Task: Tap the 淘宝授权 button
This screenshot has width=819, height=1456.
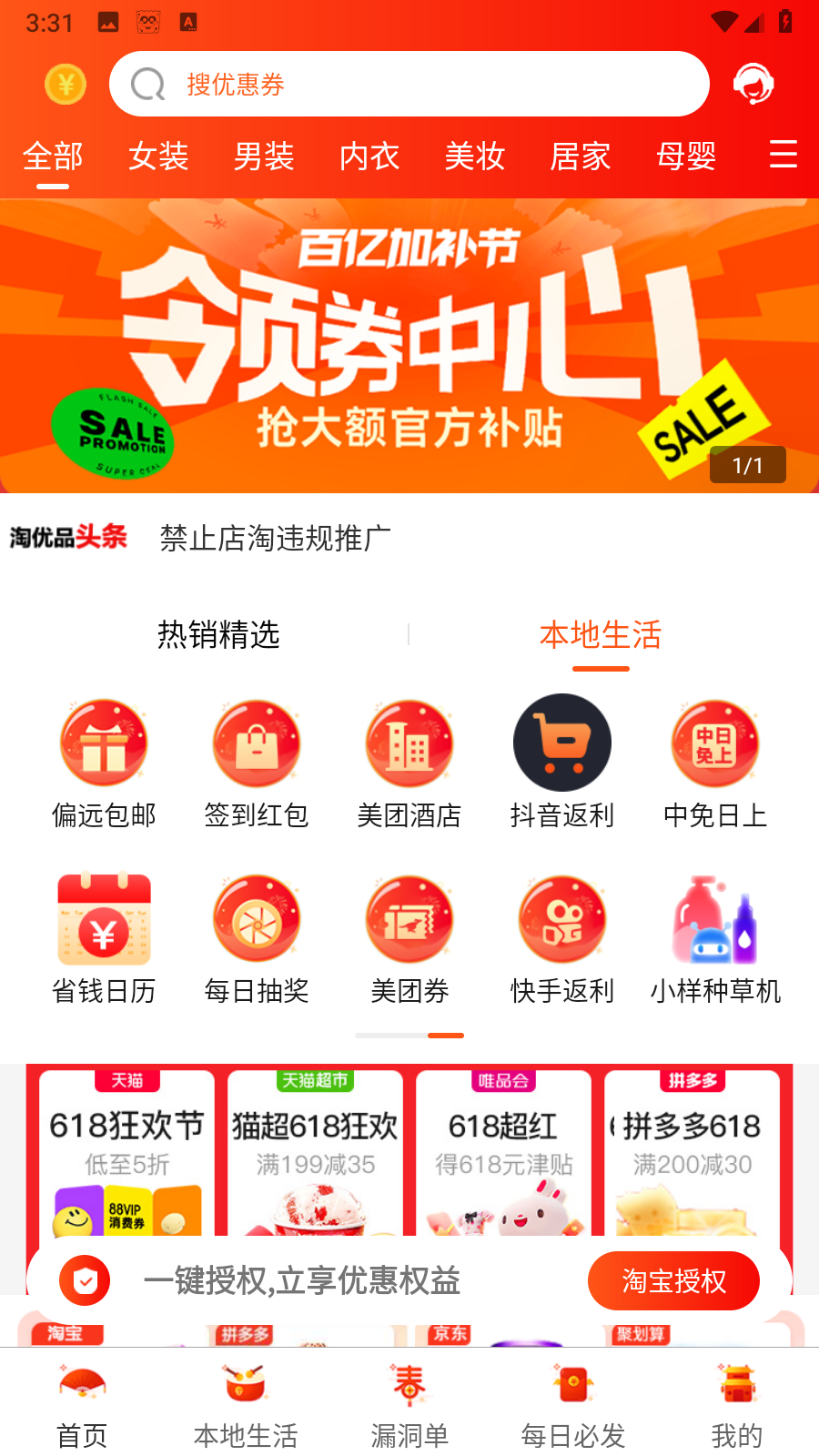Action: [673, 1281]
